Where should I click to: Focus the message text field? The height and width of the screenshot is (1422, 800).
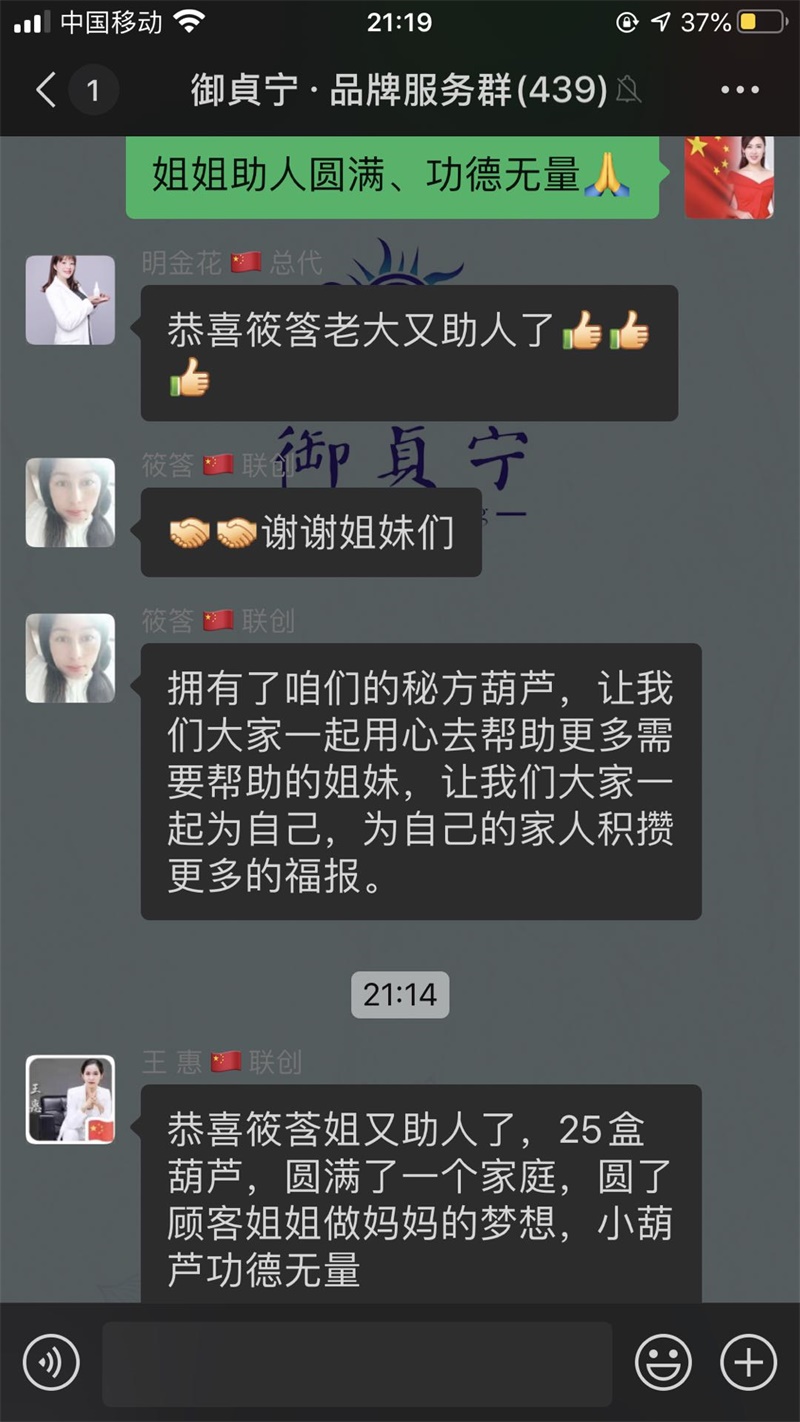357,1363
